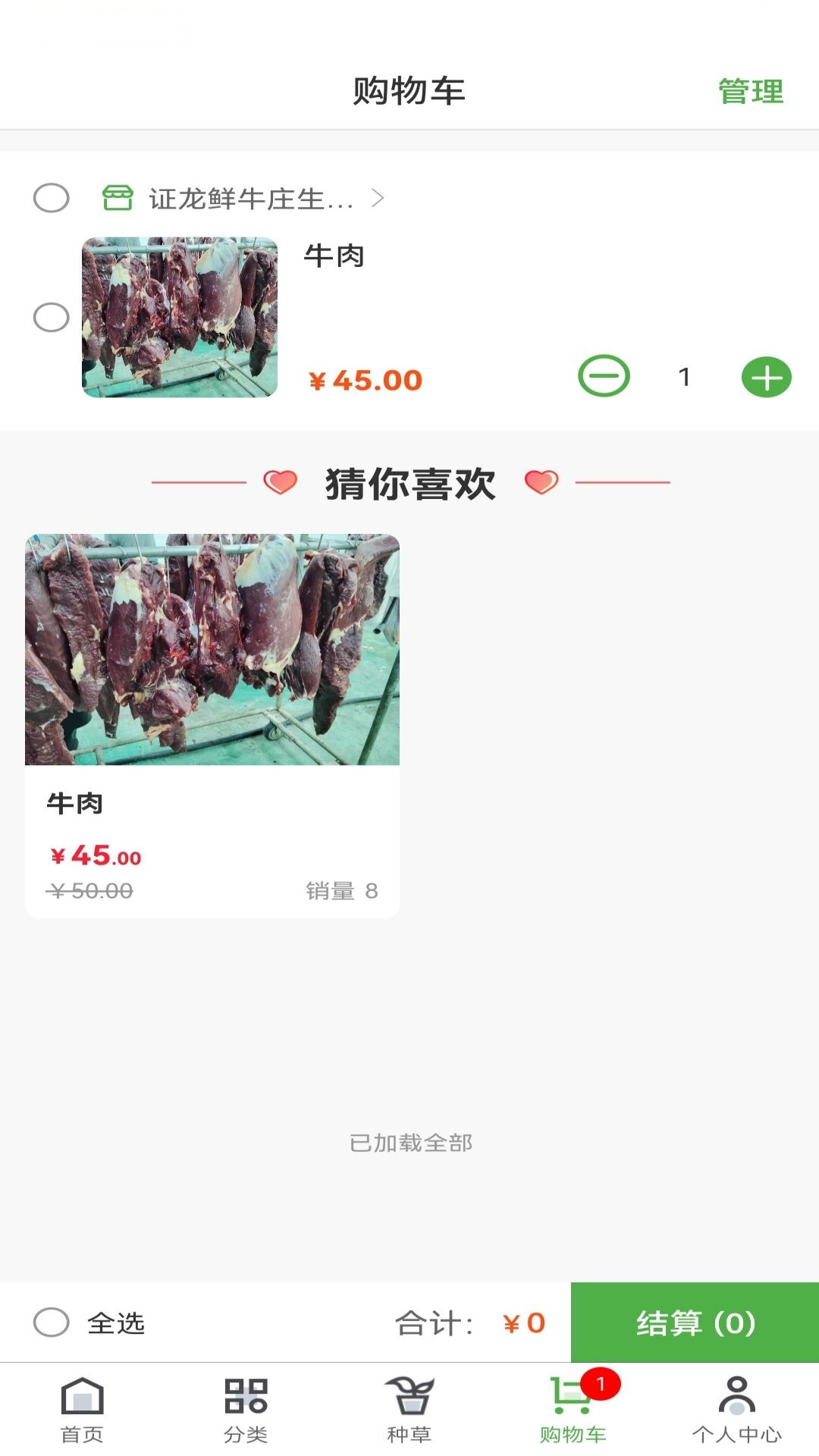The image size is (819, 1456).
Task: Check the 牛肉 item selection circle
Action: click(x=52, y=318)
